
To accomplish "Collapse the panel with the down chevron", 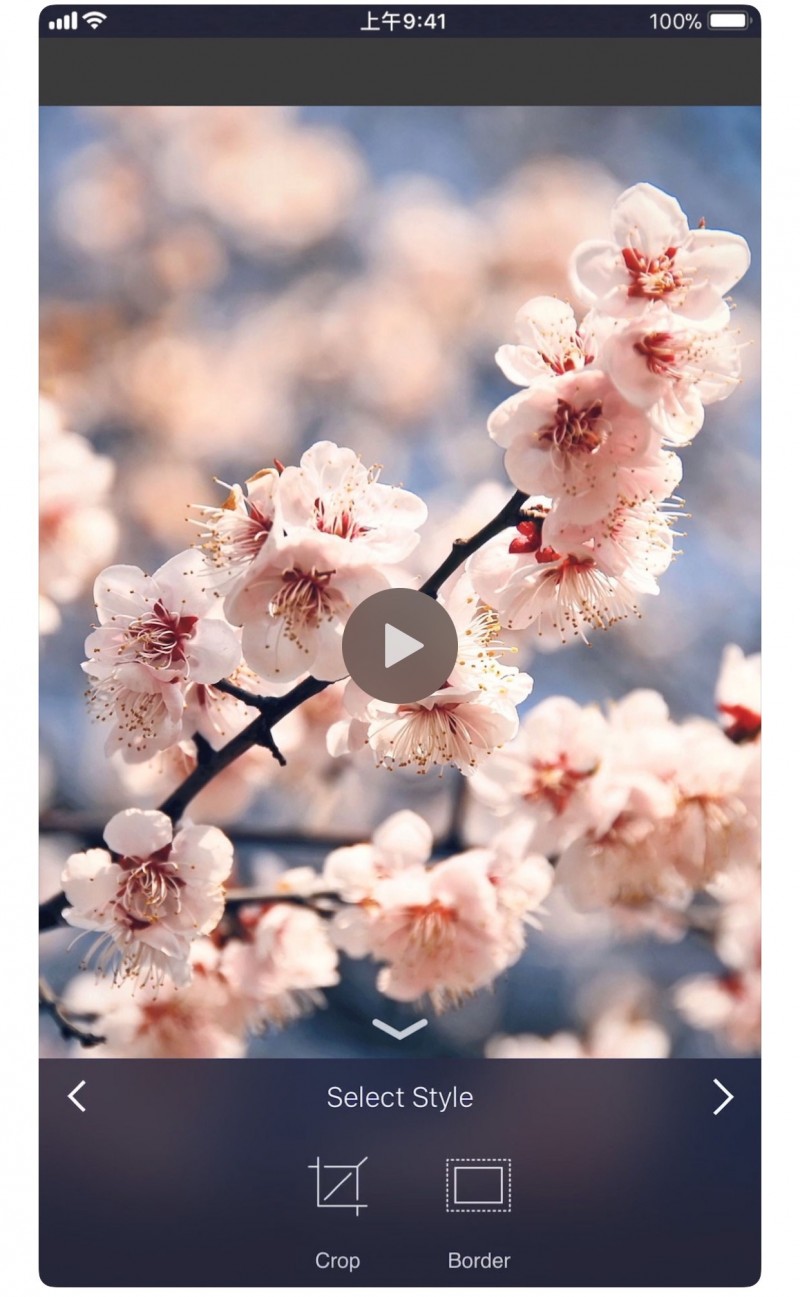I will coord(400,1028).
